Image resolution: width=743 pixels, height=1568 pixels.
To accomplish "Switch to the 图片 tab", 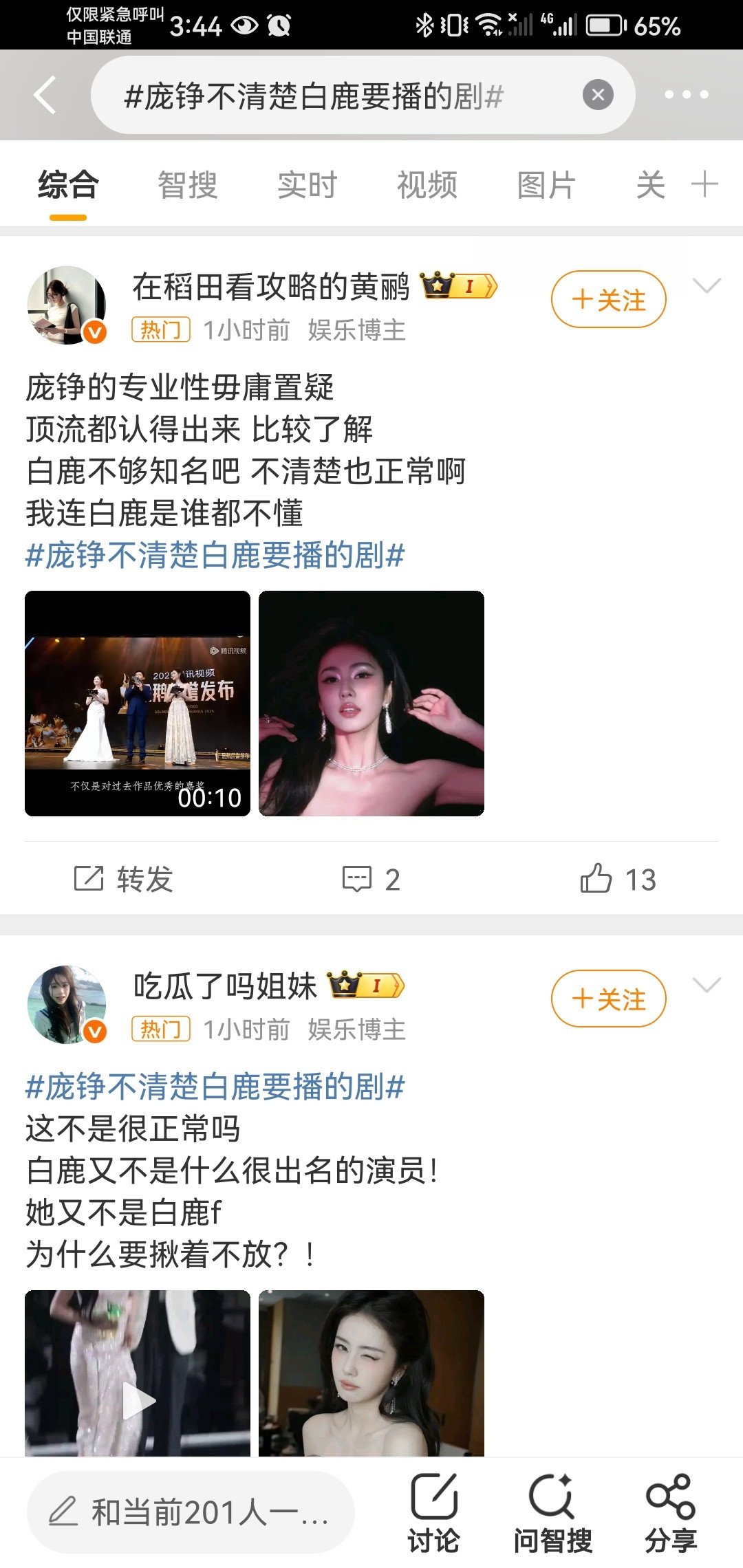I will [546, 184].
